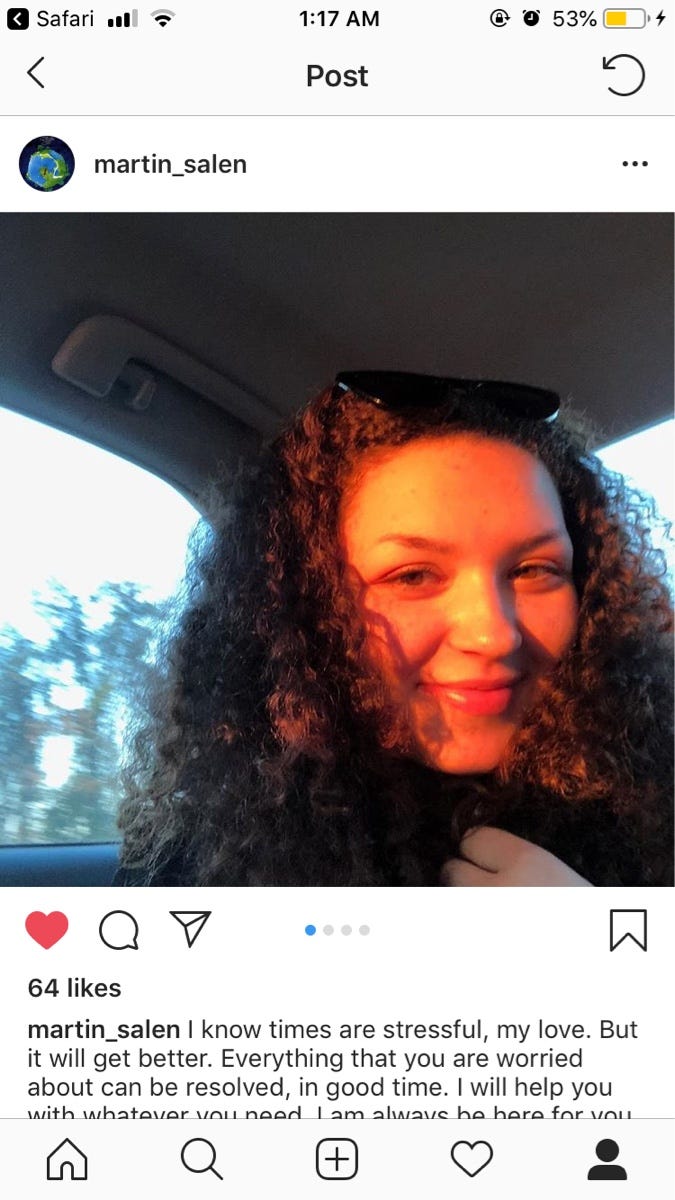Screen dimensions: 675x1200
Task: Open the Activity heart tab
Action: tap(472, 1160)
